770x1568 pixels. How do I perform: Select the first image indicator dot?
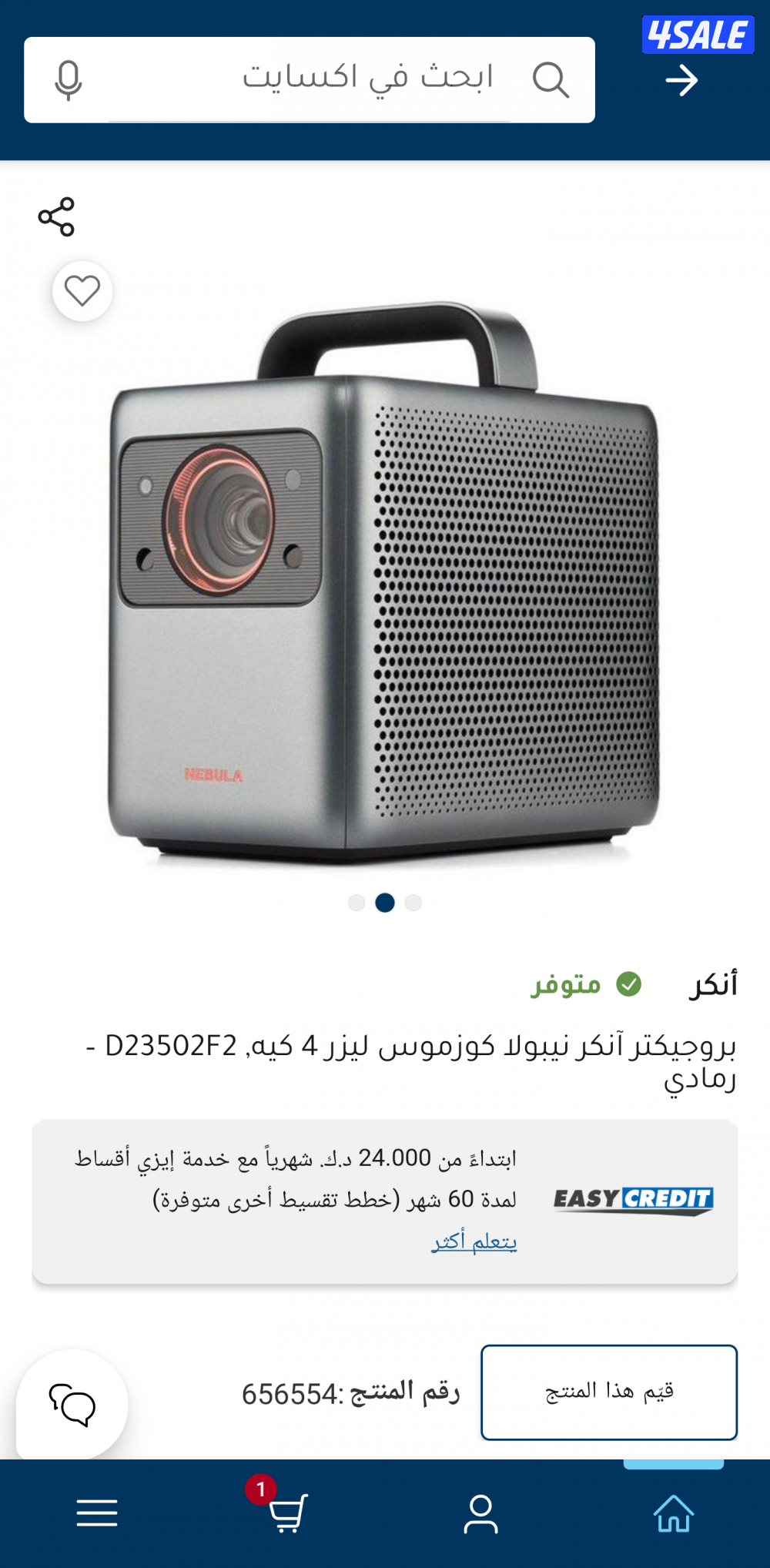(x=356, y=901)
